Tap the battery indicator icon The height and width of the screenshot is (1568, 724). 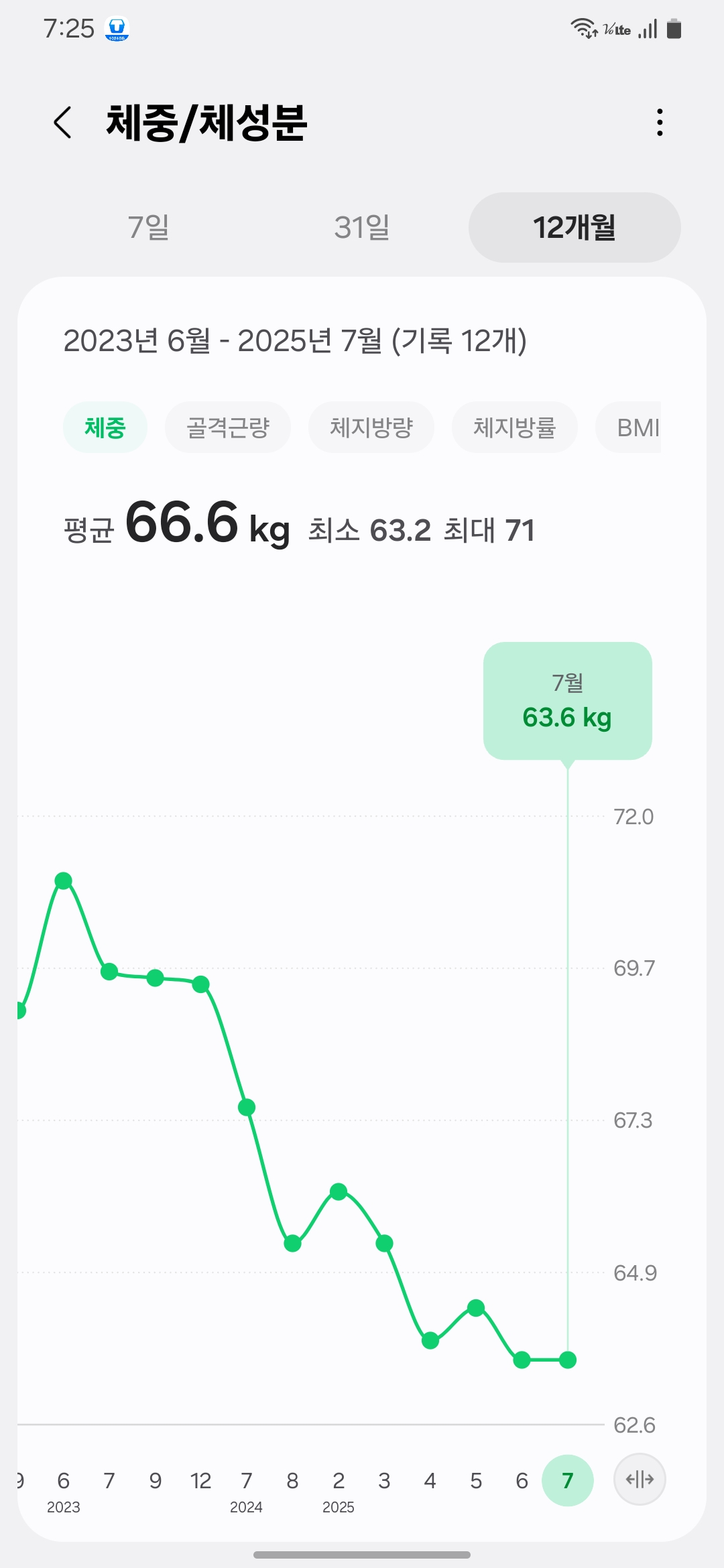[674, 28]
